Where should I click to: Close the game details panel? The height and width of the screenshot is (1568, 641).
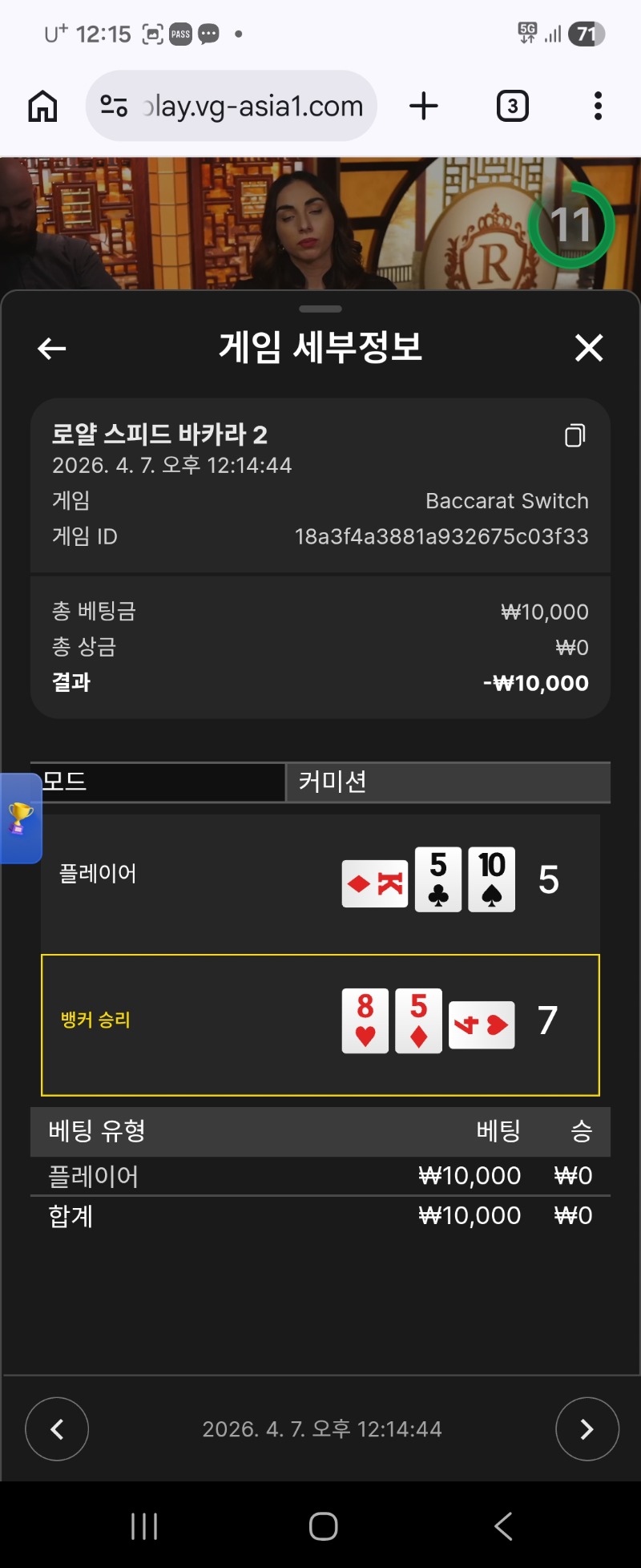tap(589, 348)
